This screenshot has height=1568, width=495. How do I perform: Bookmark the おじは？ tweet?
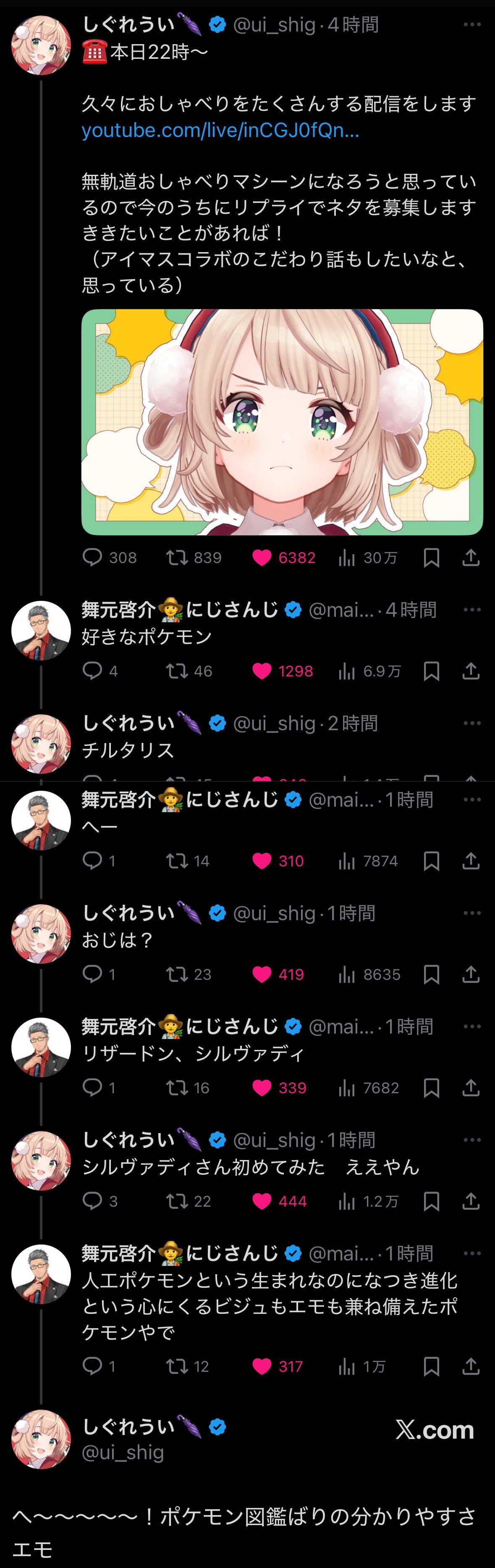click(x=431, y=974)
